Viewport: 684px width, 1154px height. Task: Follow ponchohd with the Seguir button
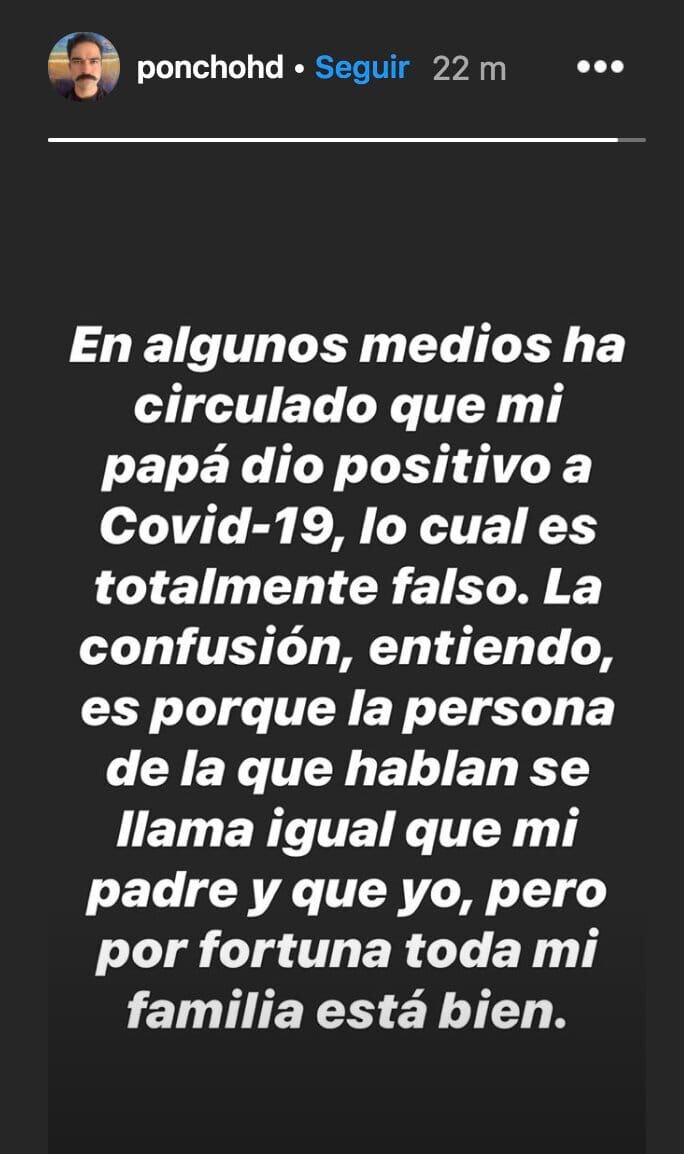362,68
